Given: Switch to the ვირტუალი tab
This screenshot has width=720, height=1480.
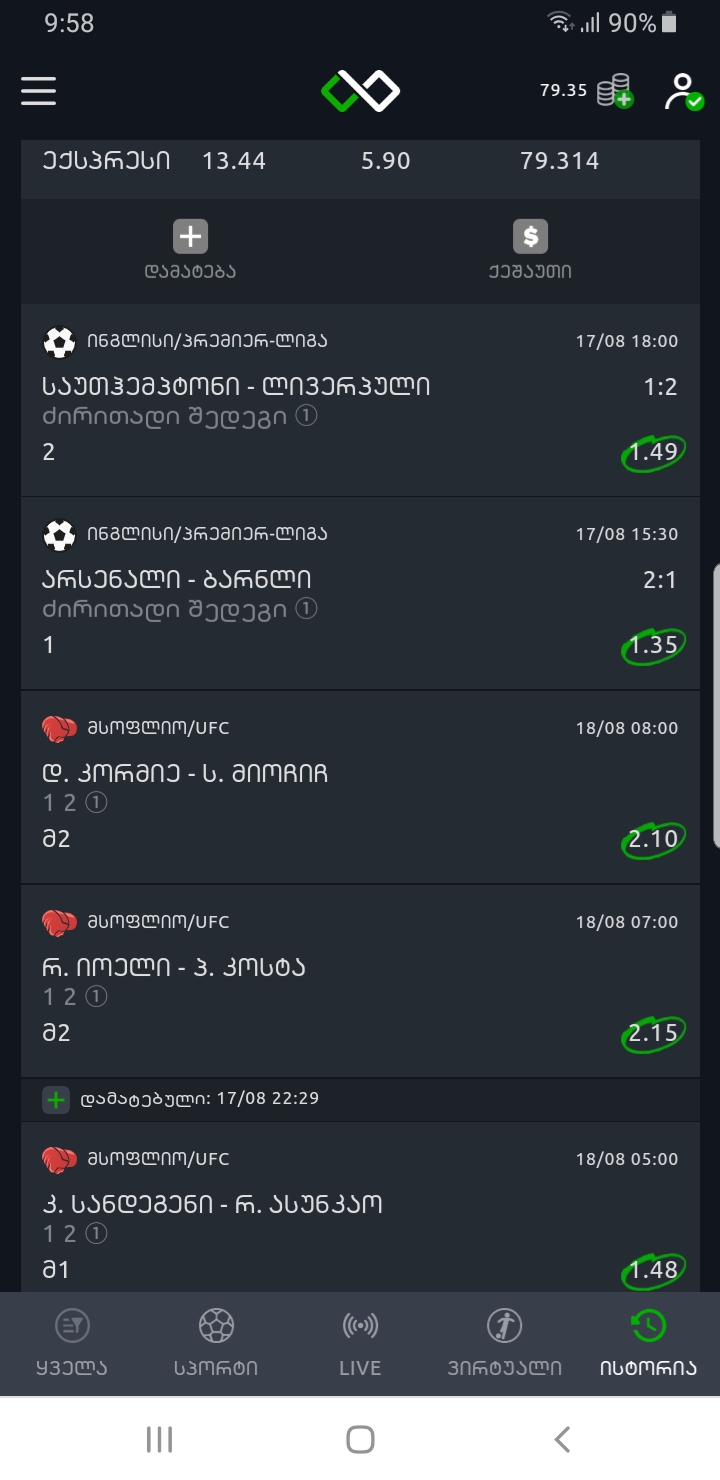Looking at the screenshot, I should coord(504,1343).
